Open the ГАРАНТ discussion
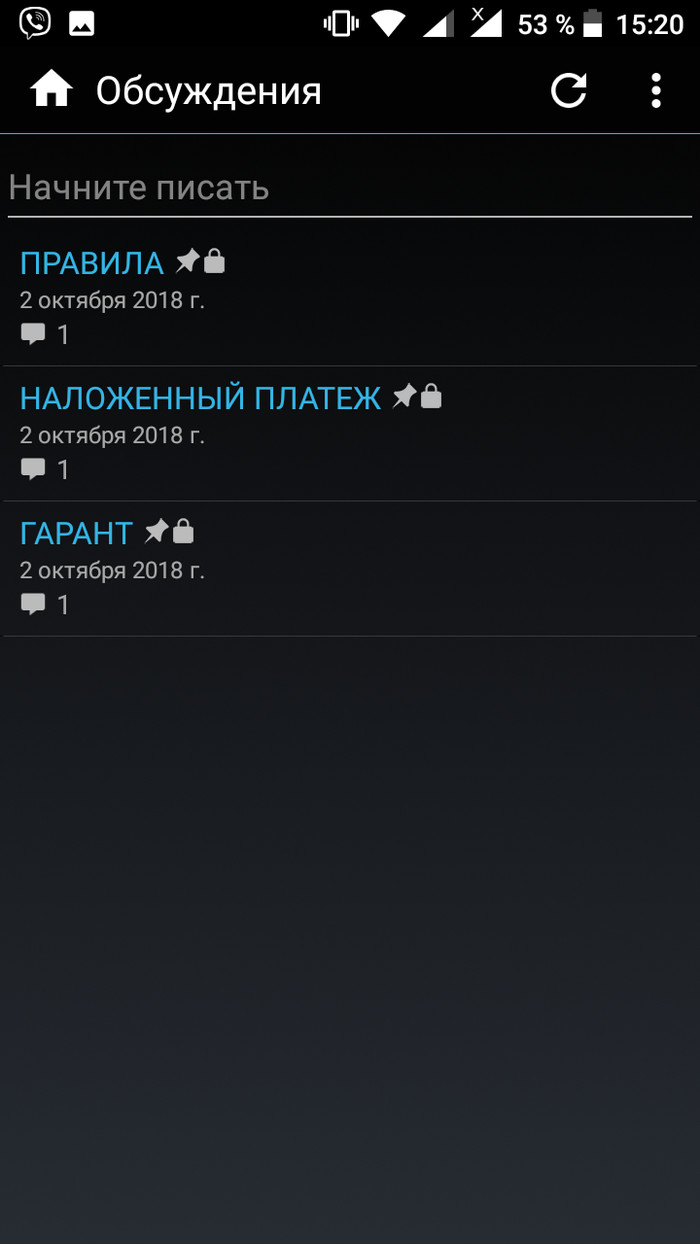Screen dimensions: 700x1244 [77, 533]
